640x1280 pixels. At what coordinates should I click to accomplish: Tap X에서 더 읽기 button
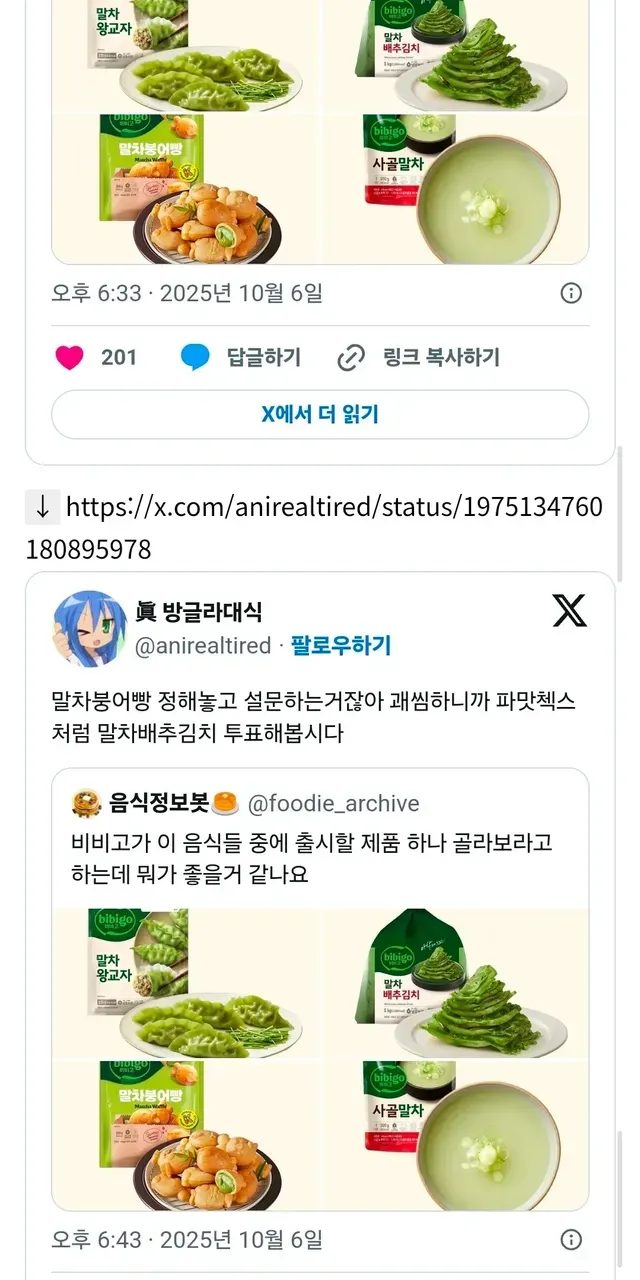tap(320, 414)
